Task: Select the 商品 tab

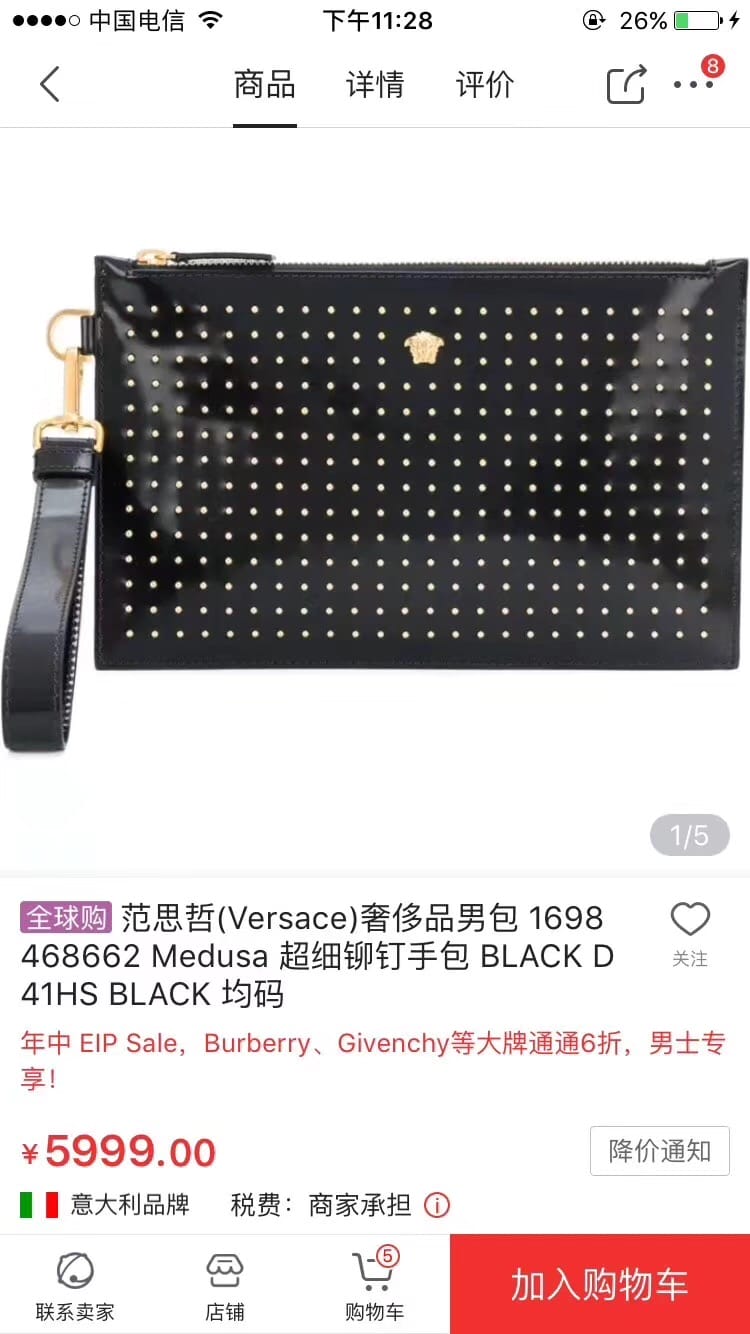Action: [265, 85]
